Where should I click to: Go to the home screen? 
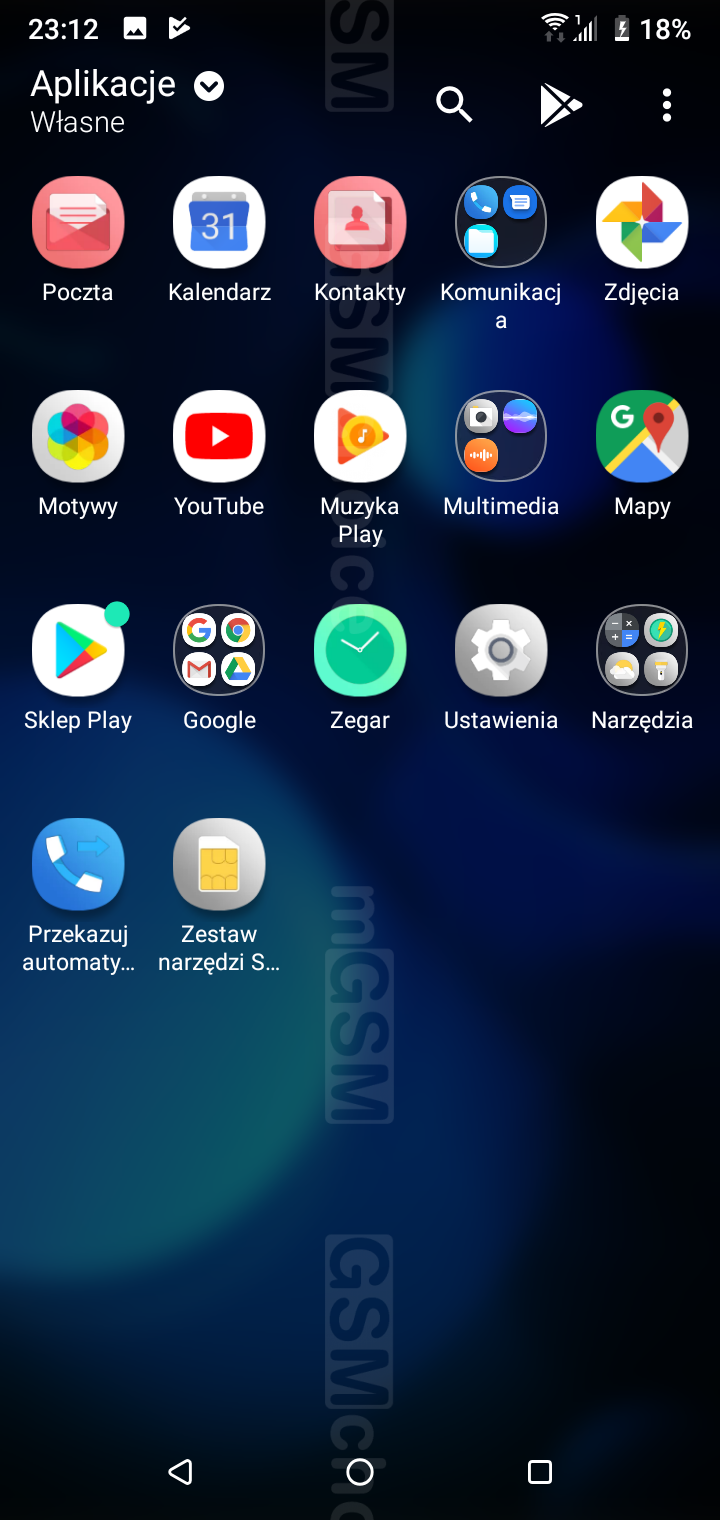[x=360, y=1471]
